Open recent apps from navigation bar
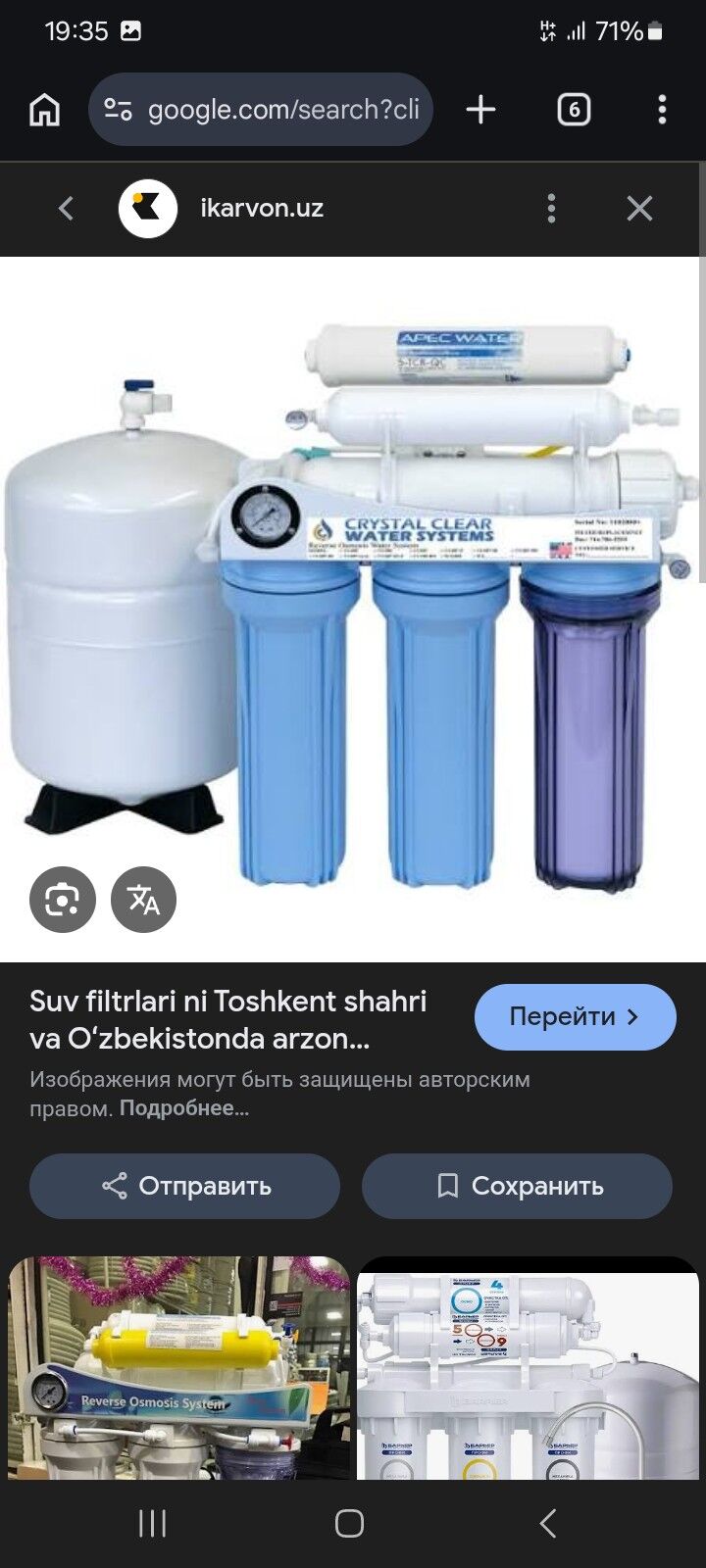This screenshot has width=706, height=1568. click(x=152, y=1523)
